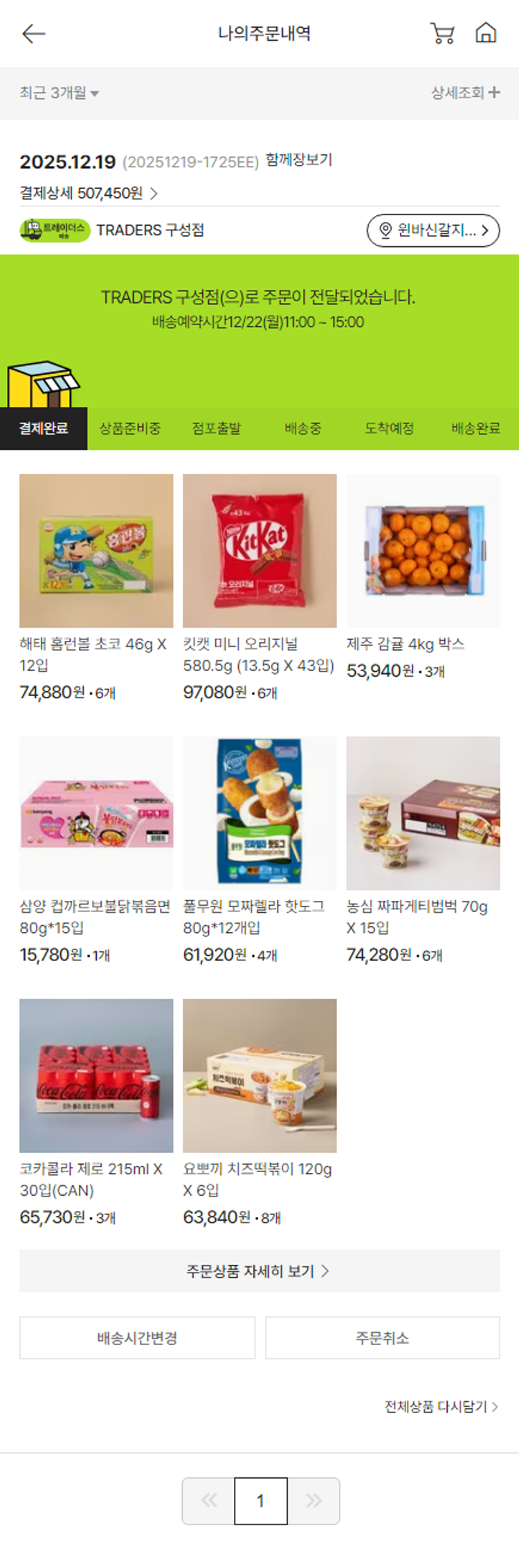Image resolution: width=519 pixels, height=1568 pixels.
Task: Open the 최근 3개월 period dropdown
Action: (x=59, y=93)
